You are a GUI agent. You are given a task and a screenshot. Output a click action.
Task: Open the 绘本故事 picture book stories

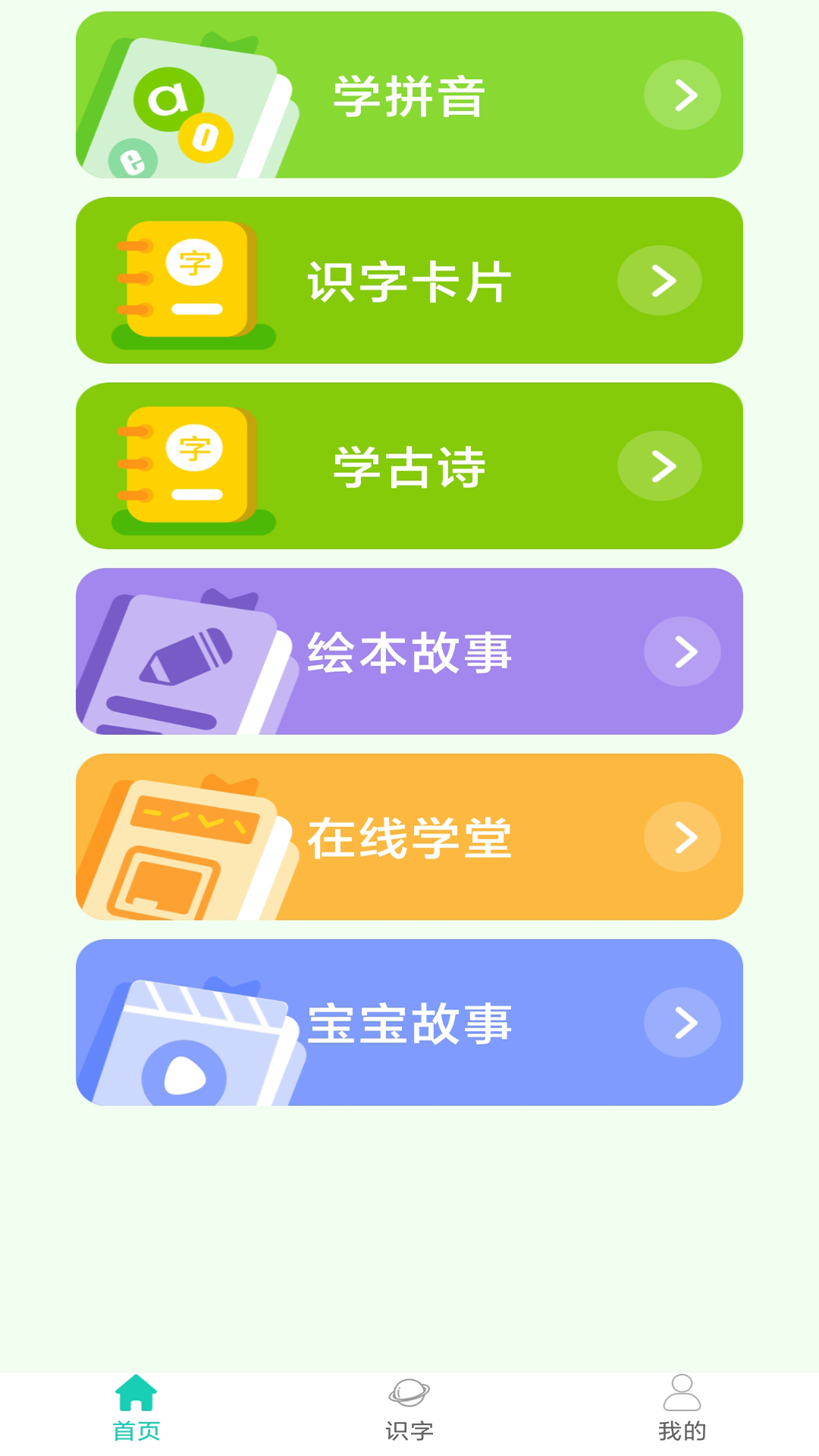[409, 651]
